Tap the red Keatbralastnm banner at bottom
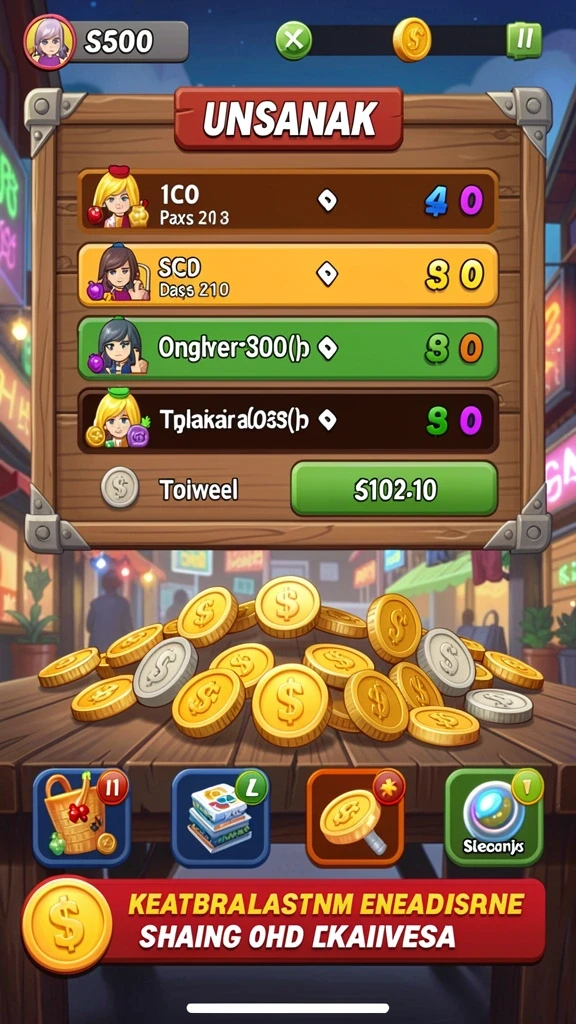The image size is (576, 1024). tap(284, 921)
